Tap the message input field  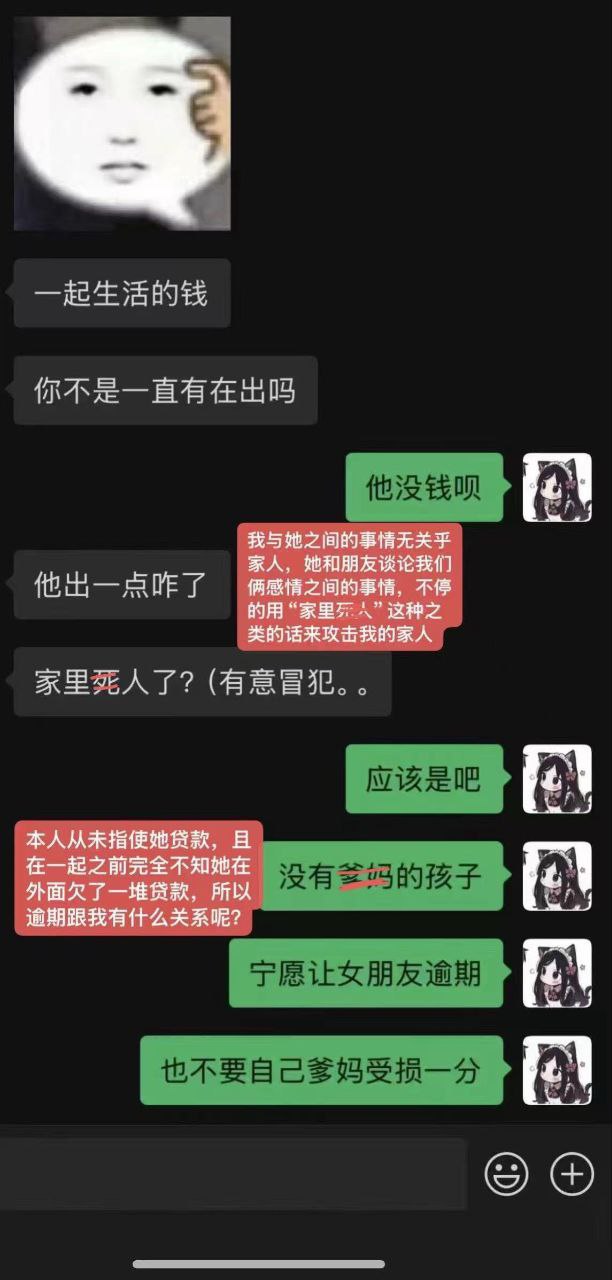coord(233,1173)
